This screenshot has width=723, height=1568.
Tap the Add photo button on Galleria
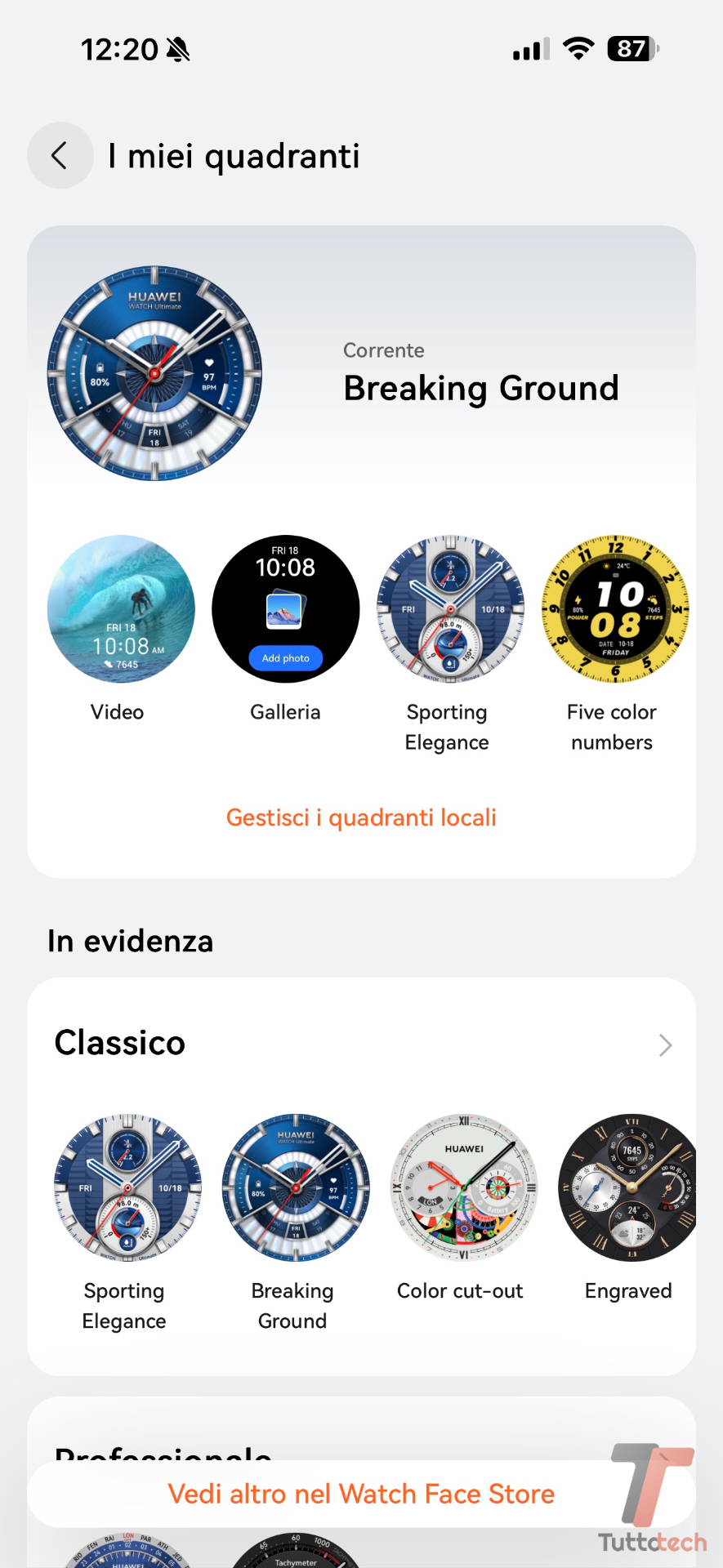coord(285,657)
